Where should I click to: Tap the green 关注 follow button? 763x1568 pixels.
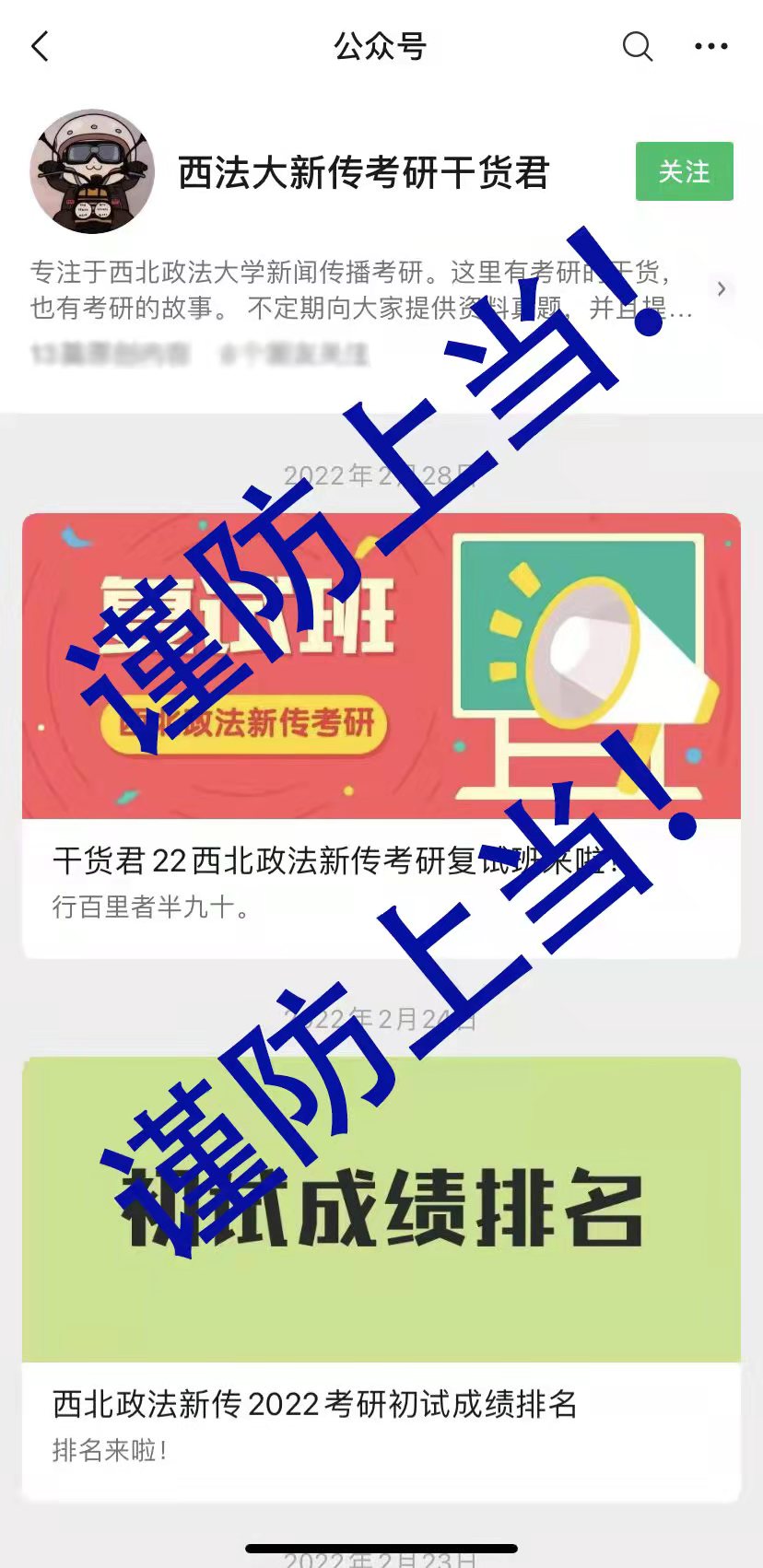[x=684, y=171]
